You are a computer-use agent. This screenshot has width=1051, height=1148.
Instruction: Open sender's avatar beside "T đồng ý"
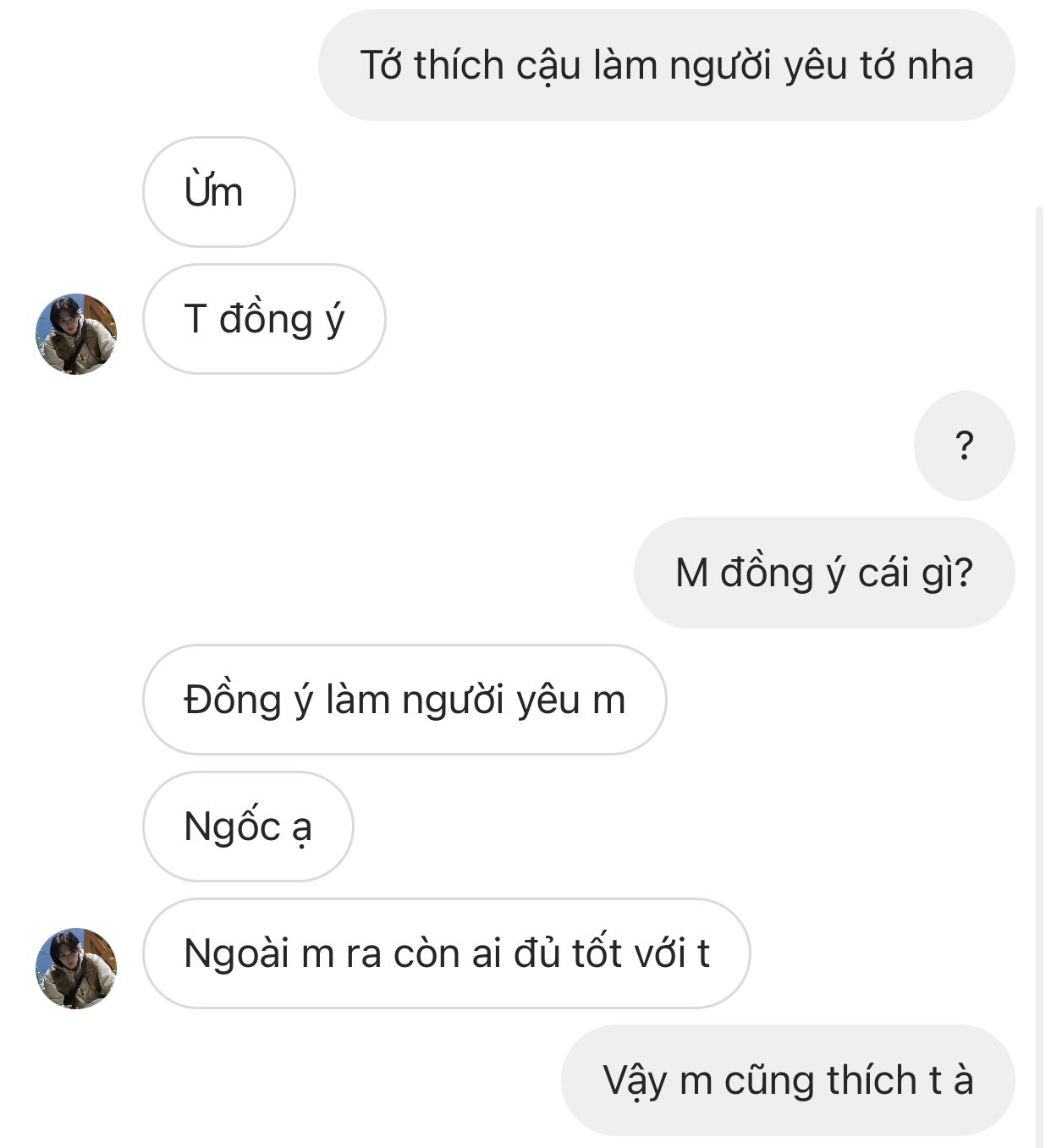point(76,334)
